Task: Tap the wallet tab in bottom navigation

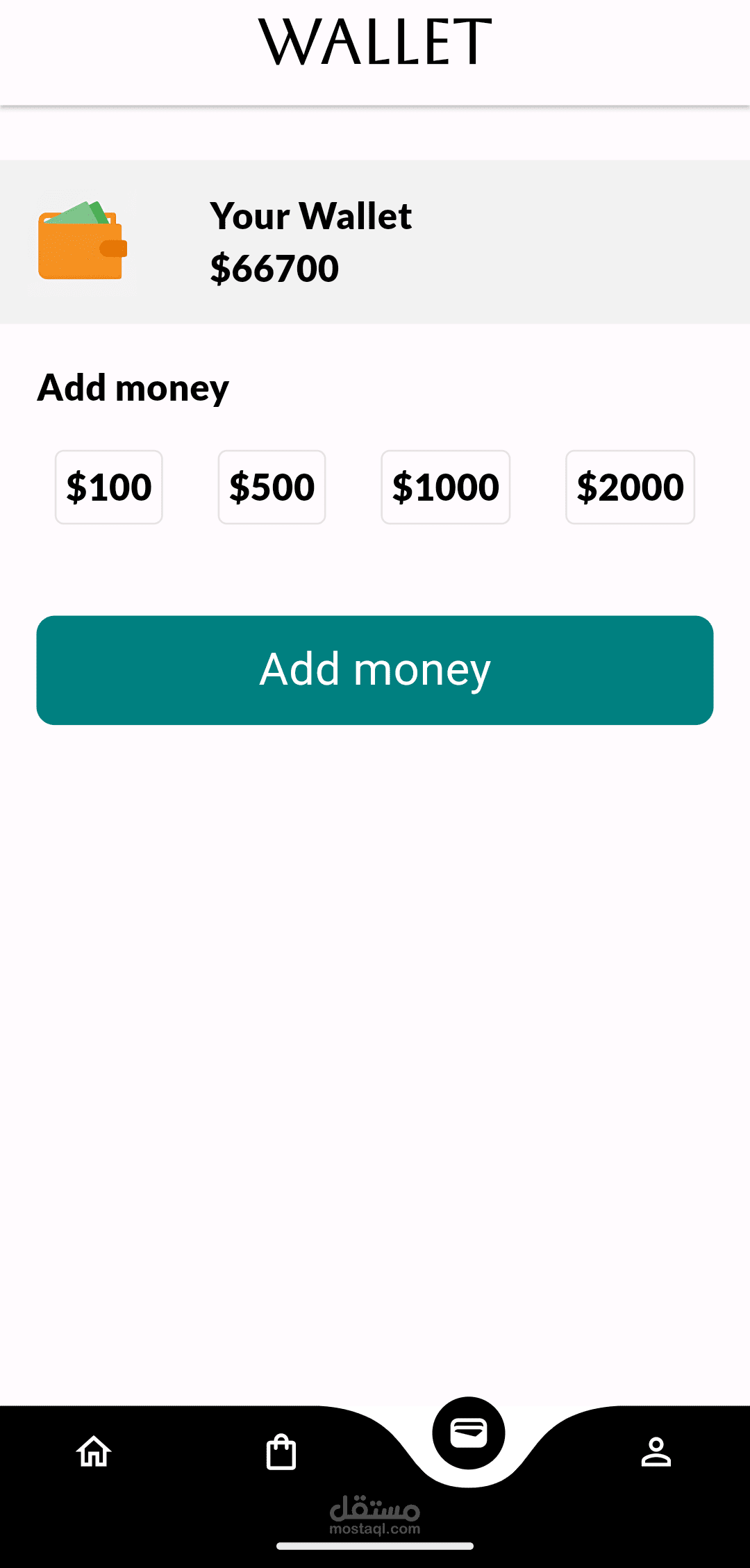Action: [469, 1433]
